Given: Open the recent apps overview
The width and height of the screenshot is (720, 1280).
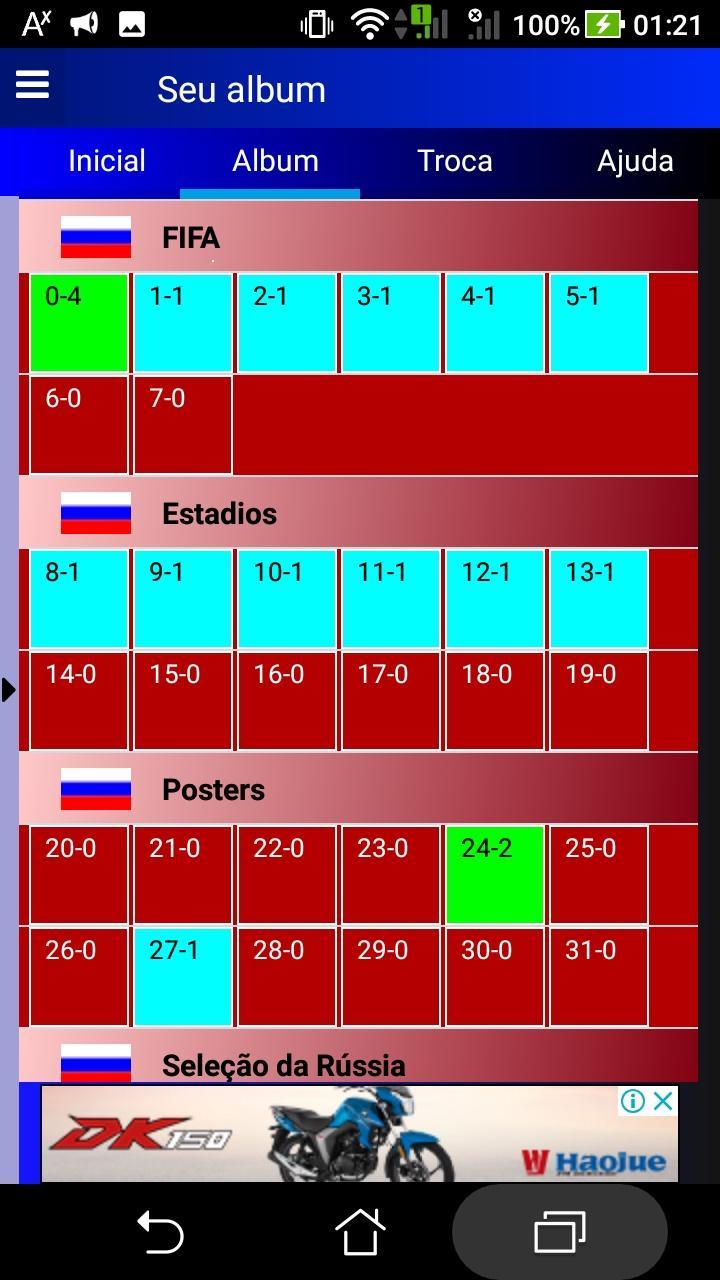Looking at the screenshot, I should pos(559,1231).
